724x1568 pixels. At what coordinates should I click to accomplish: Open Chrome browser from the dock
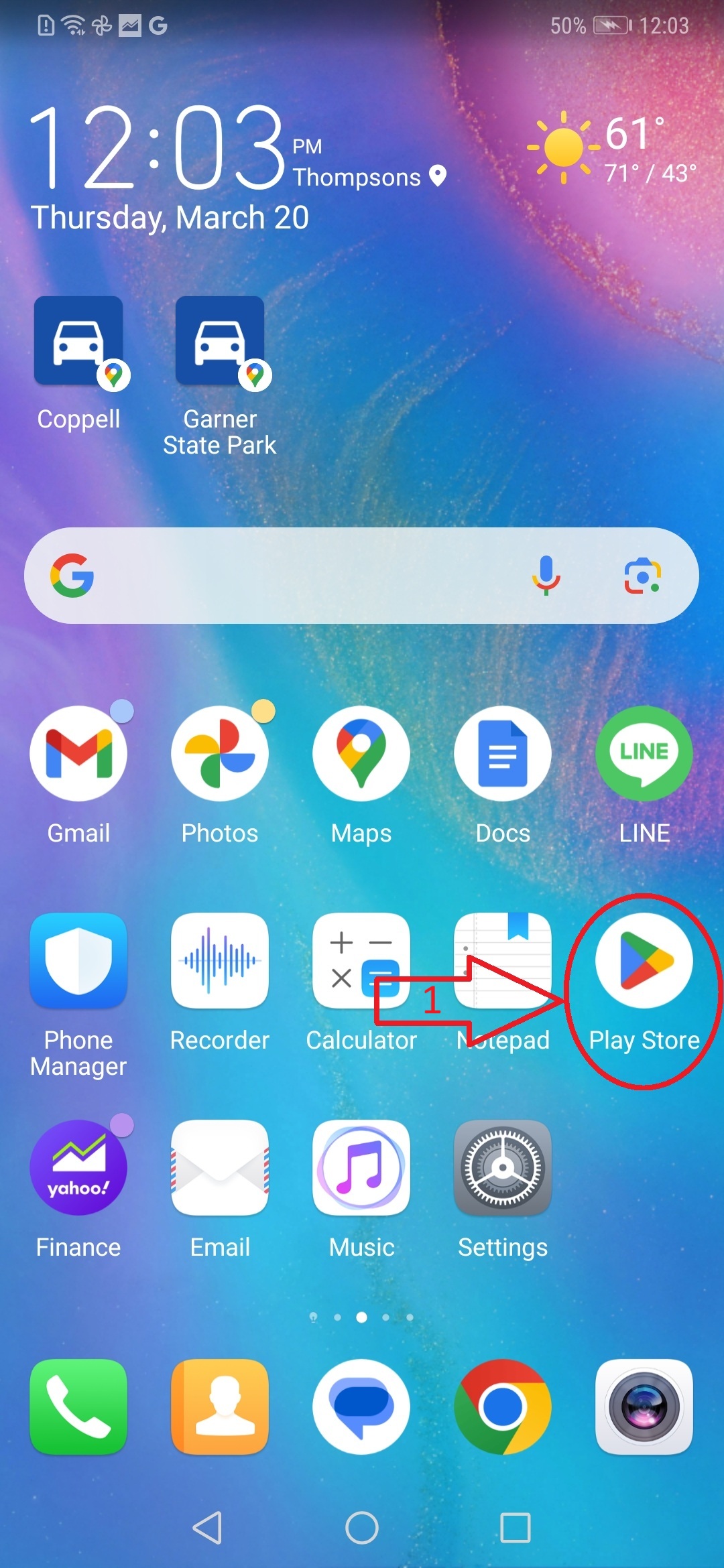[503, 1407]
